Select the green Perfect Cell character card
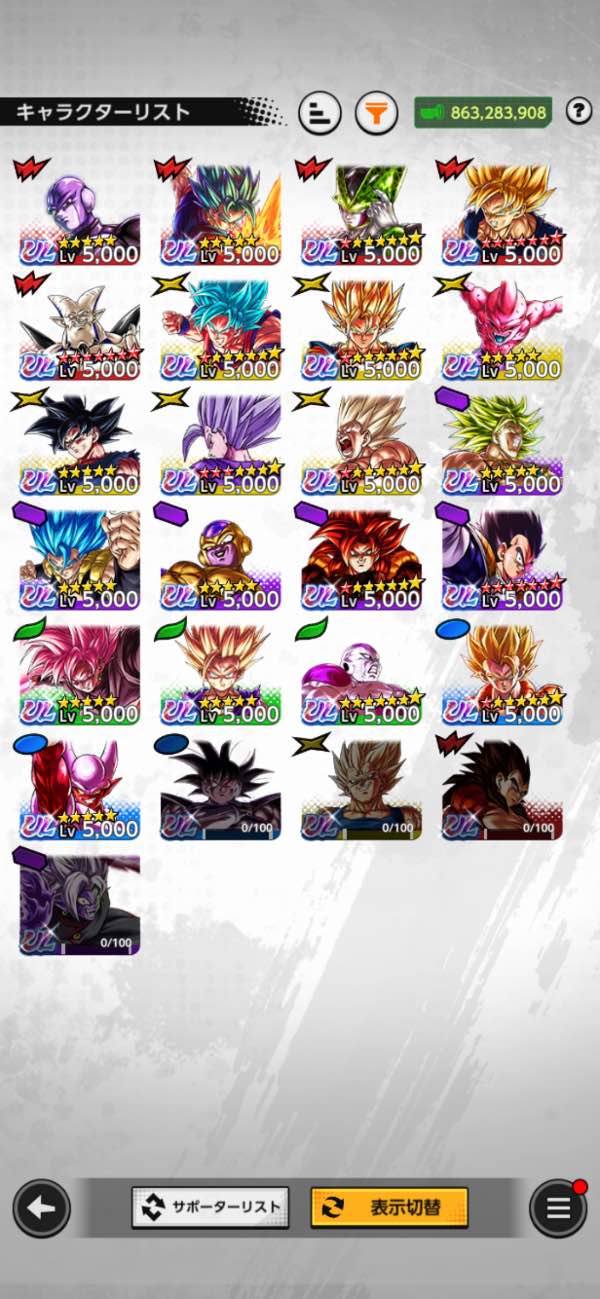This screenshot has height=1299, width=600. click(x=362, y=214)
